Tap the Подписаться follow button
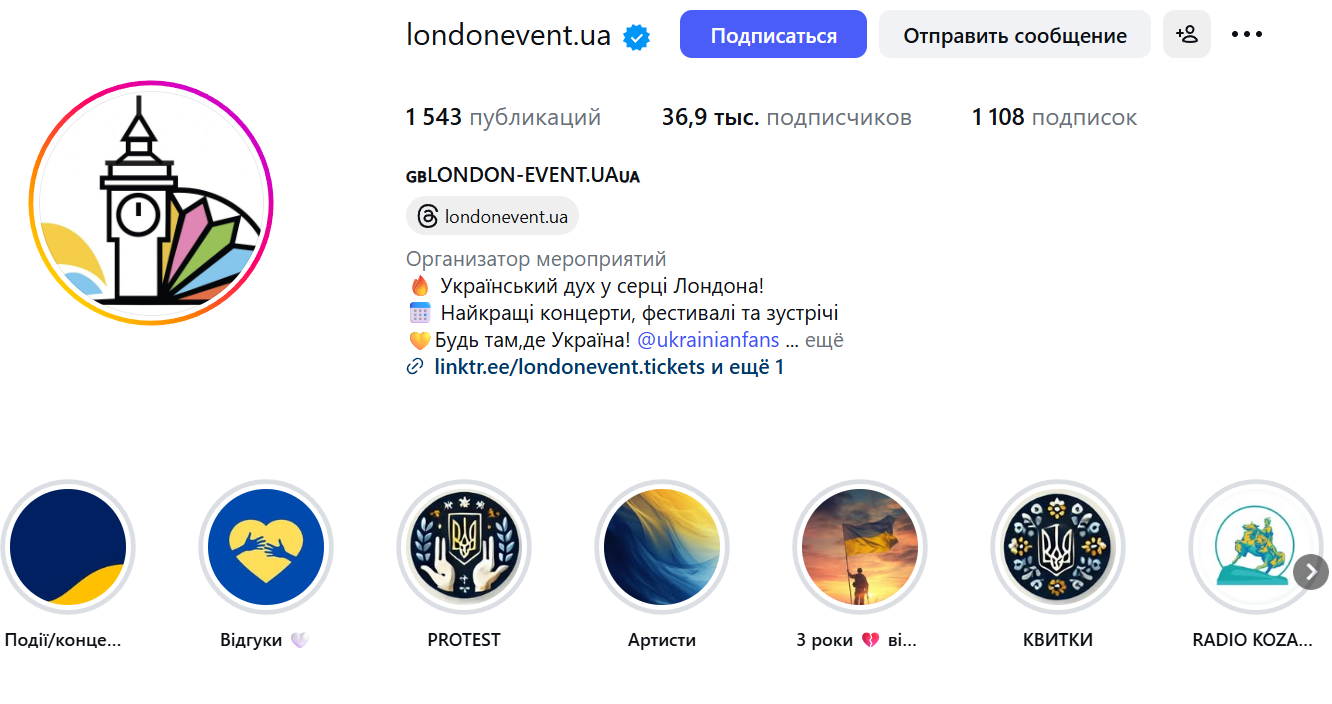 pos(773,35)
